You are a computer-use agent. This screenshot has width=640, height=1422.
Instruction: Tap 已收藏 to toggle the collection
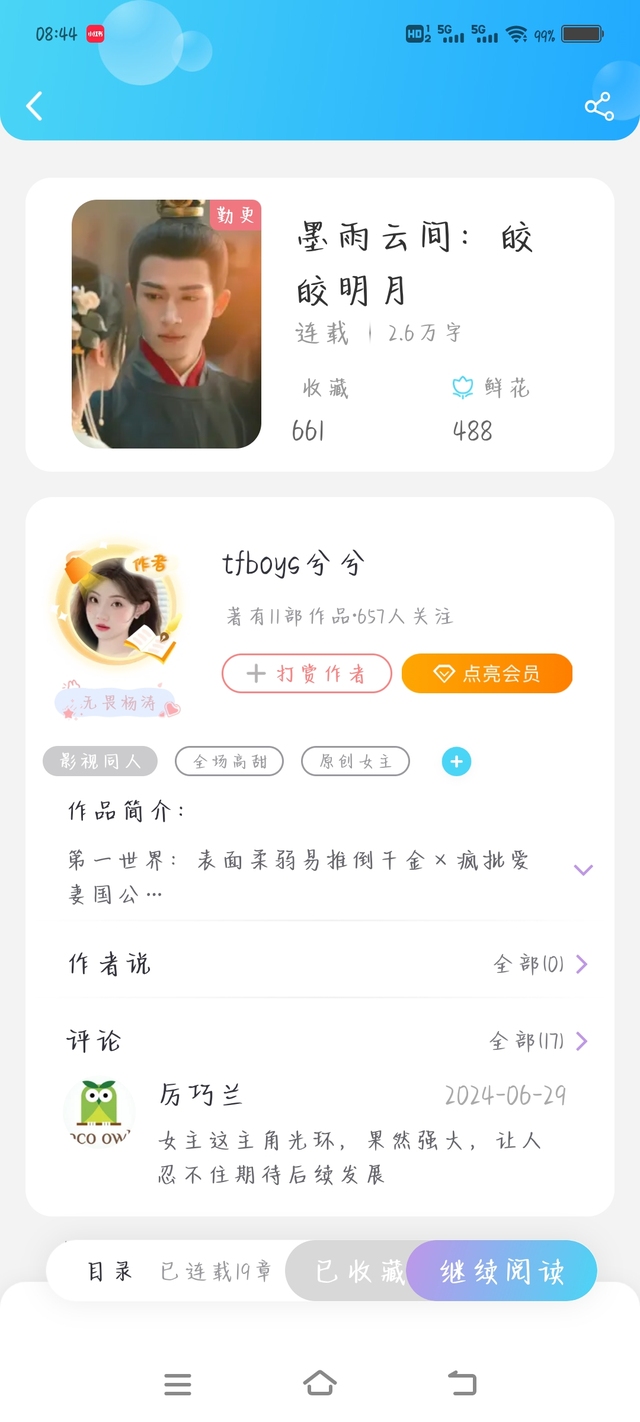360,1271
